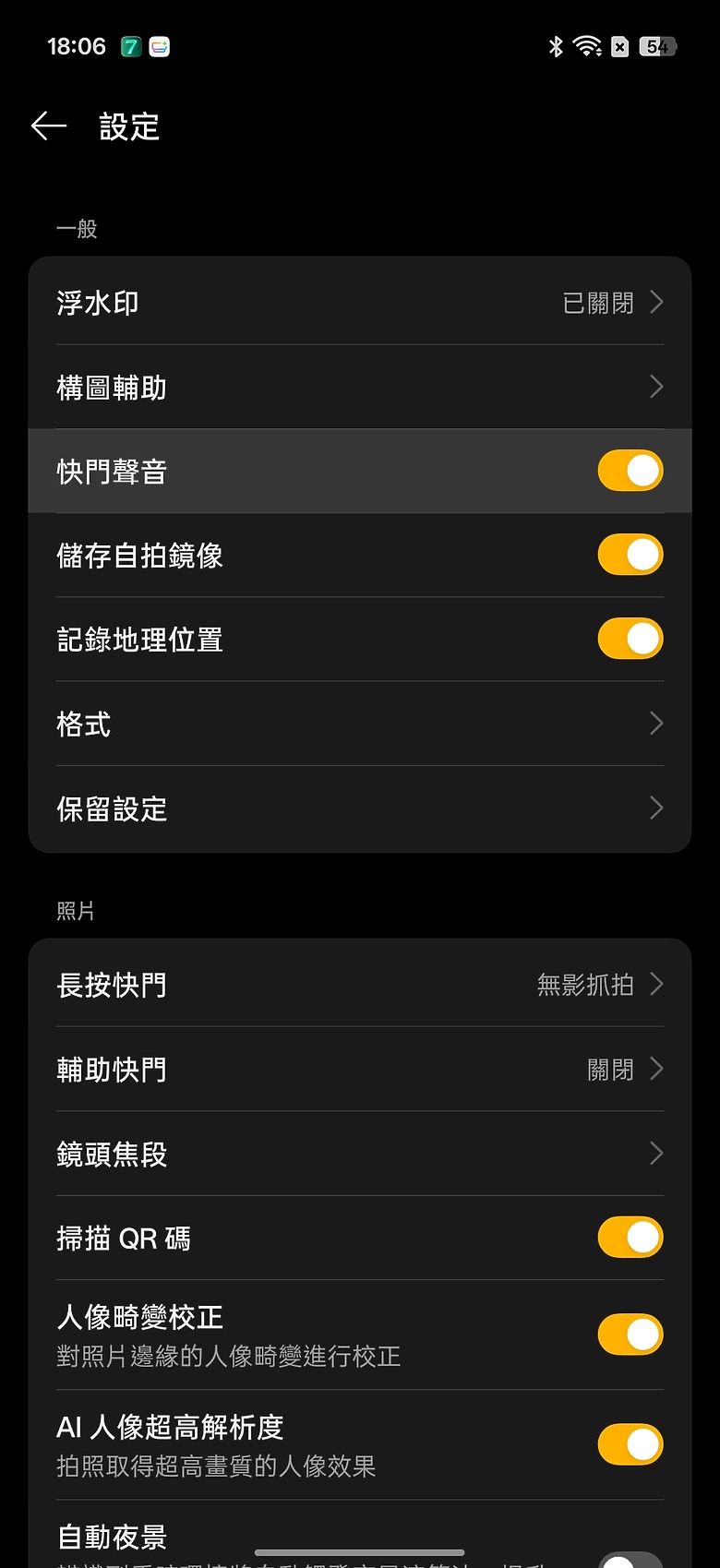Open 浮水印 watermark options via its chevron
The image size is (720, 1568).
pos(655,302)
